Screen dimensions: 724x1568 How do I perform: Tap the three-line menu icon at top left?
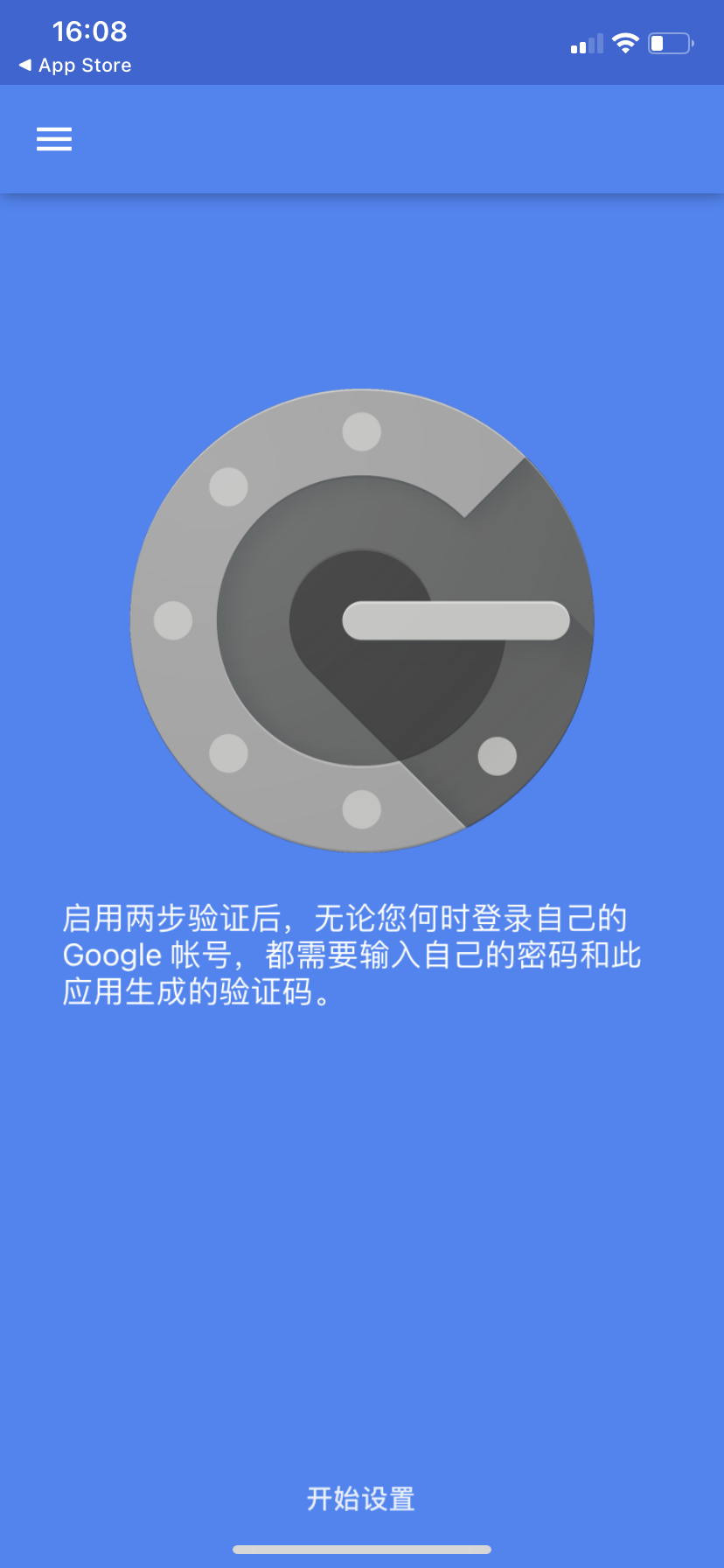pyautogui.click(x=54, y=139)
